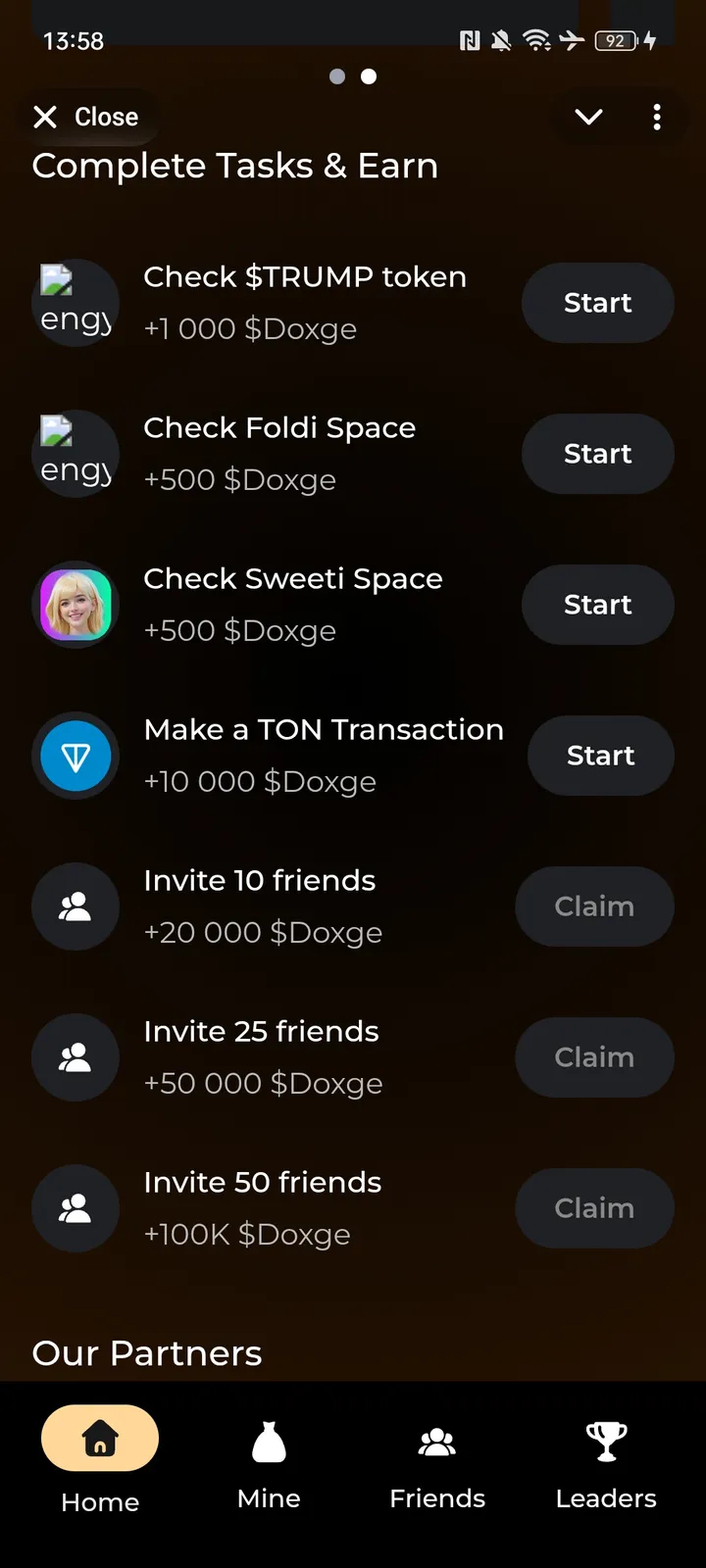Click the Foldi Space task image
This screenshot has height=1568, width=706.
76,454
